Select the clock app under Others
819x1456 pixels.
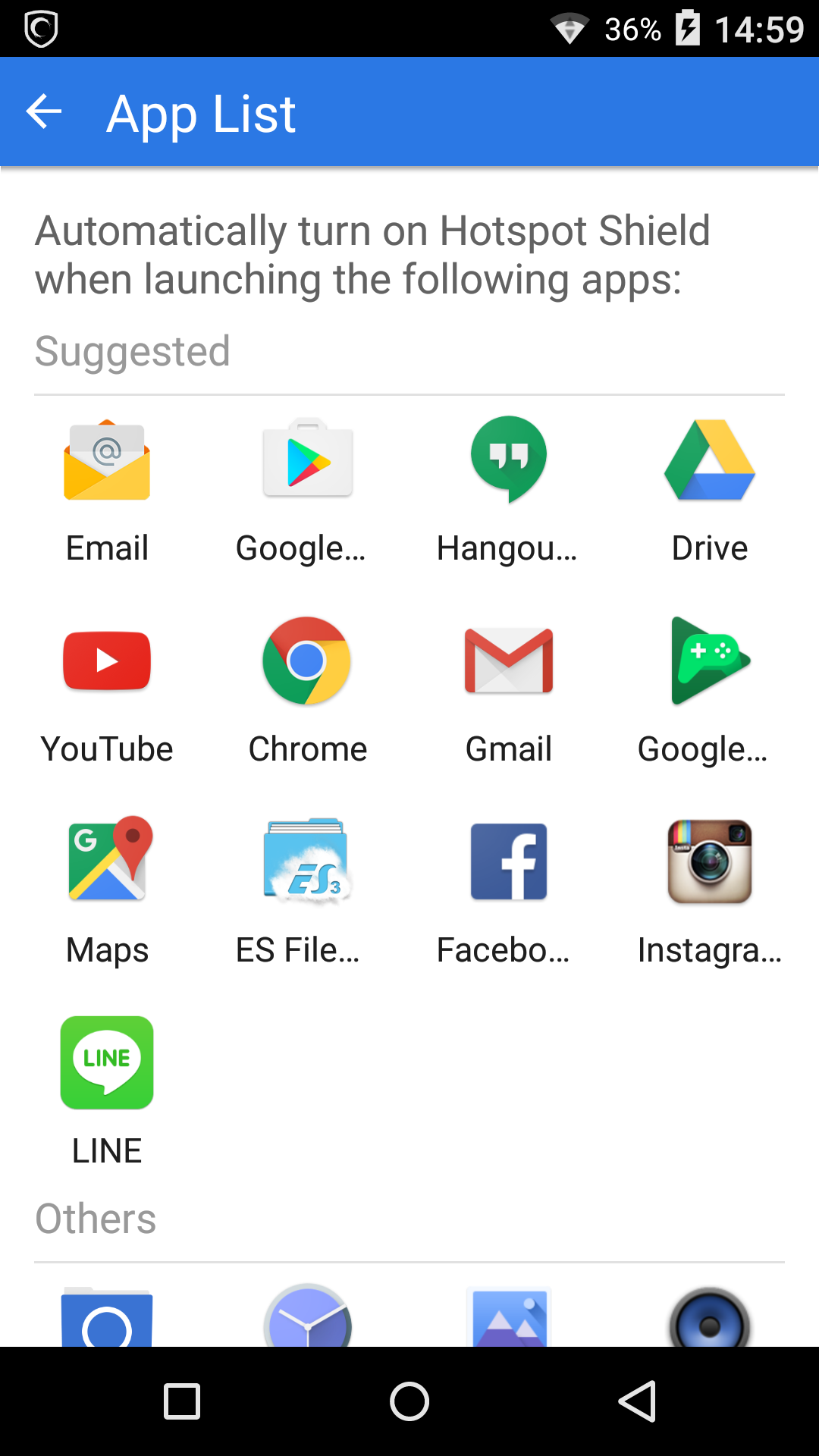[307, 1316]
